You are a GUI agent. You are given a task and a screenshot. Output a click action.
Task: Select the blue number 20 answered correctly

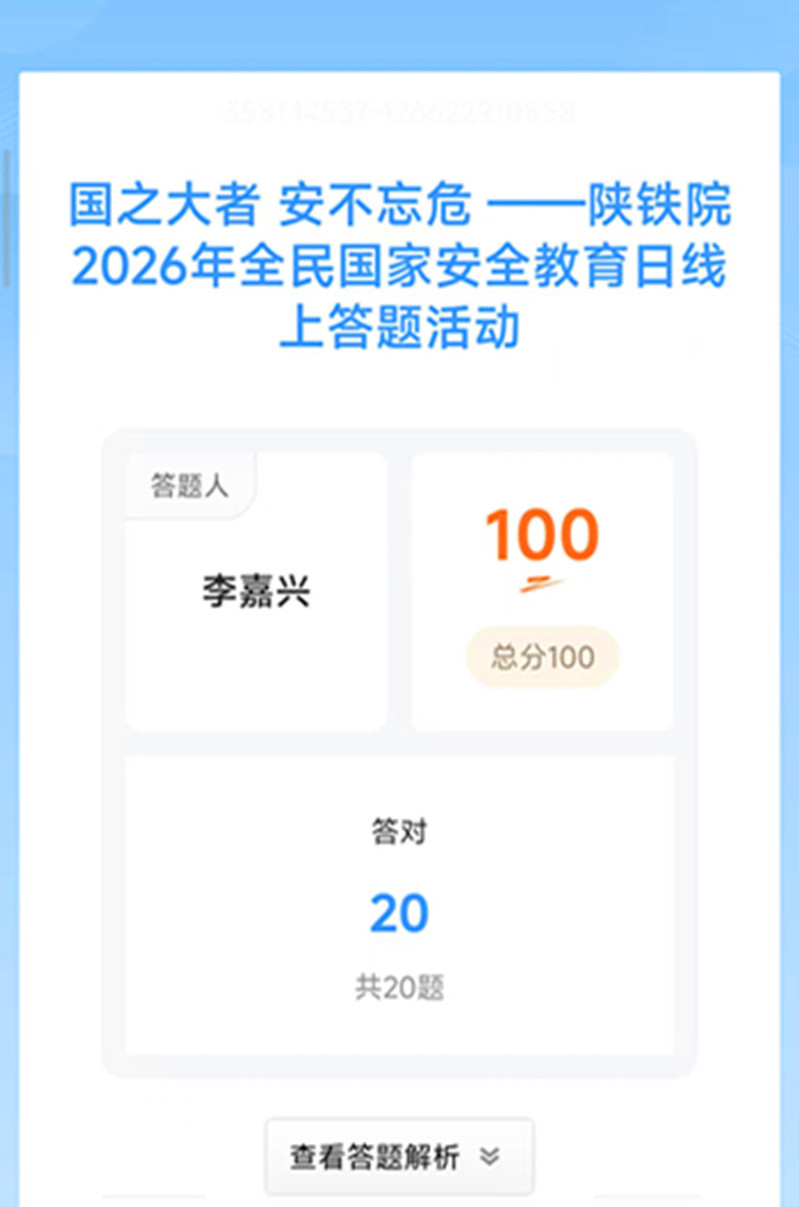pos(399,913)
